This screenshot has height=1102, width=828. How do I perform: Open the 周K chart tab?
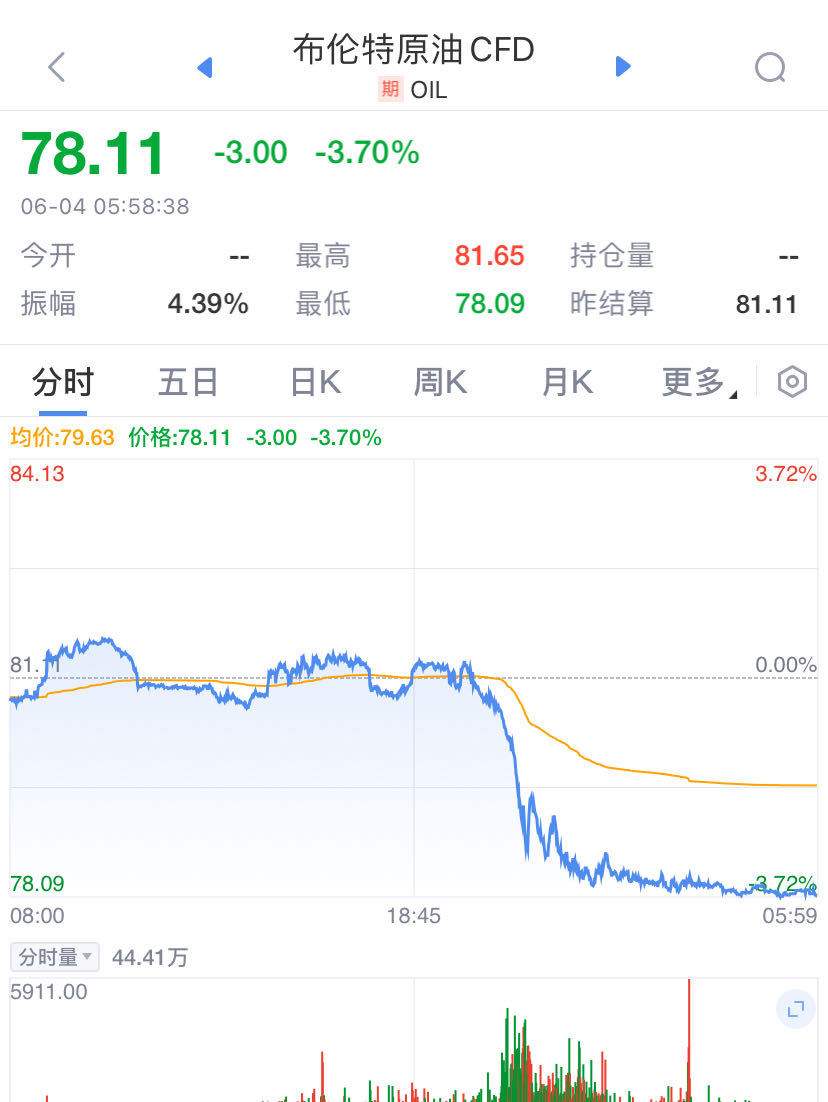(440, 382)
